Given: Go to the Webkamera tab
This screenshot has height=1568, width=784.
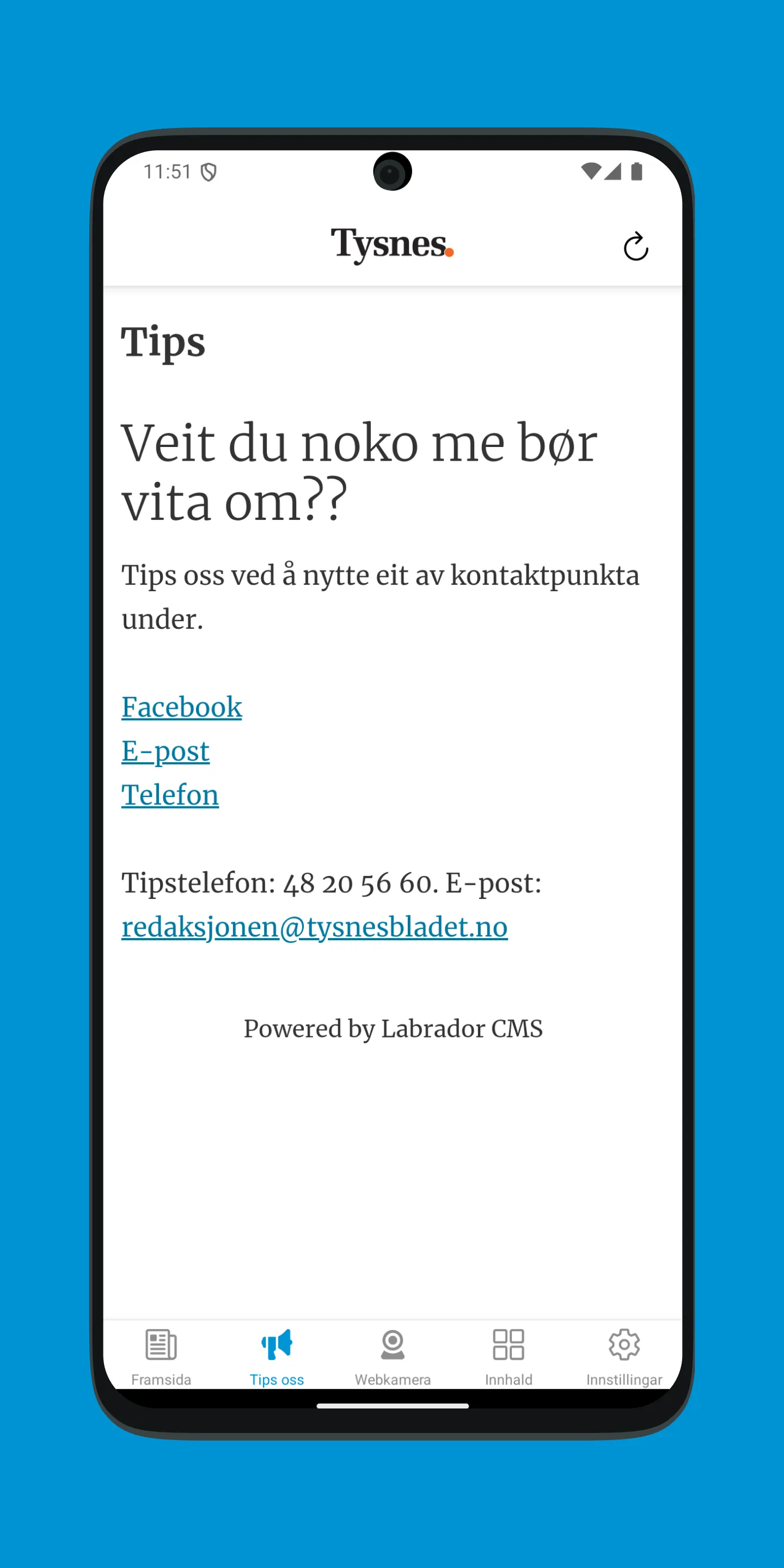Looking at the screenshot, I should tap(393, 1355).
